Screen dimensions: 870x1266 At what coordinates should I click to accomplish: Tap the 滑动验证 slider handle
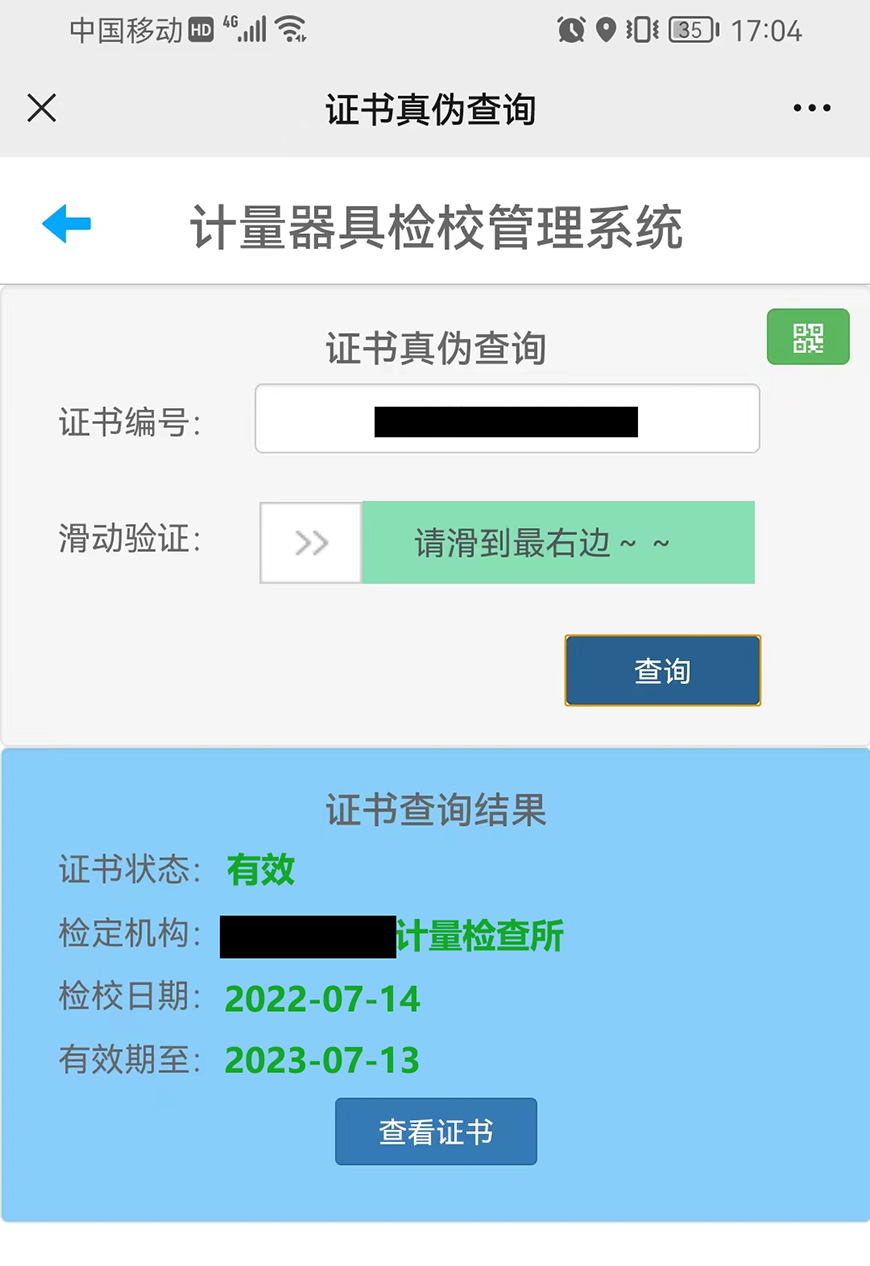point(311,543)
